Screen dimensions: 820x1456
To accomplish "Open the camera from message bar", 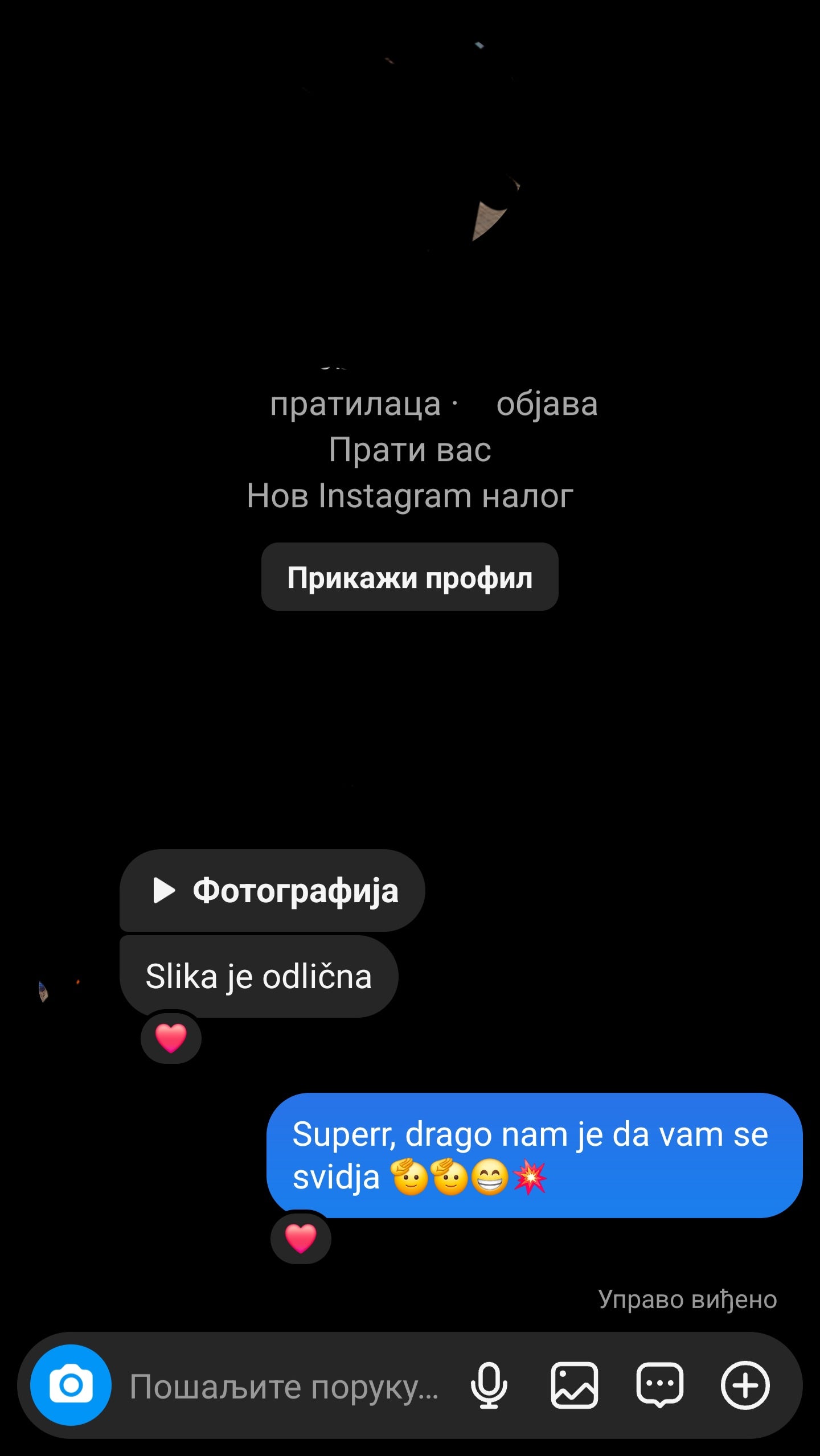I will click(71, 1385).
